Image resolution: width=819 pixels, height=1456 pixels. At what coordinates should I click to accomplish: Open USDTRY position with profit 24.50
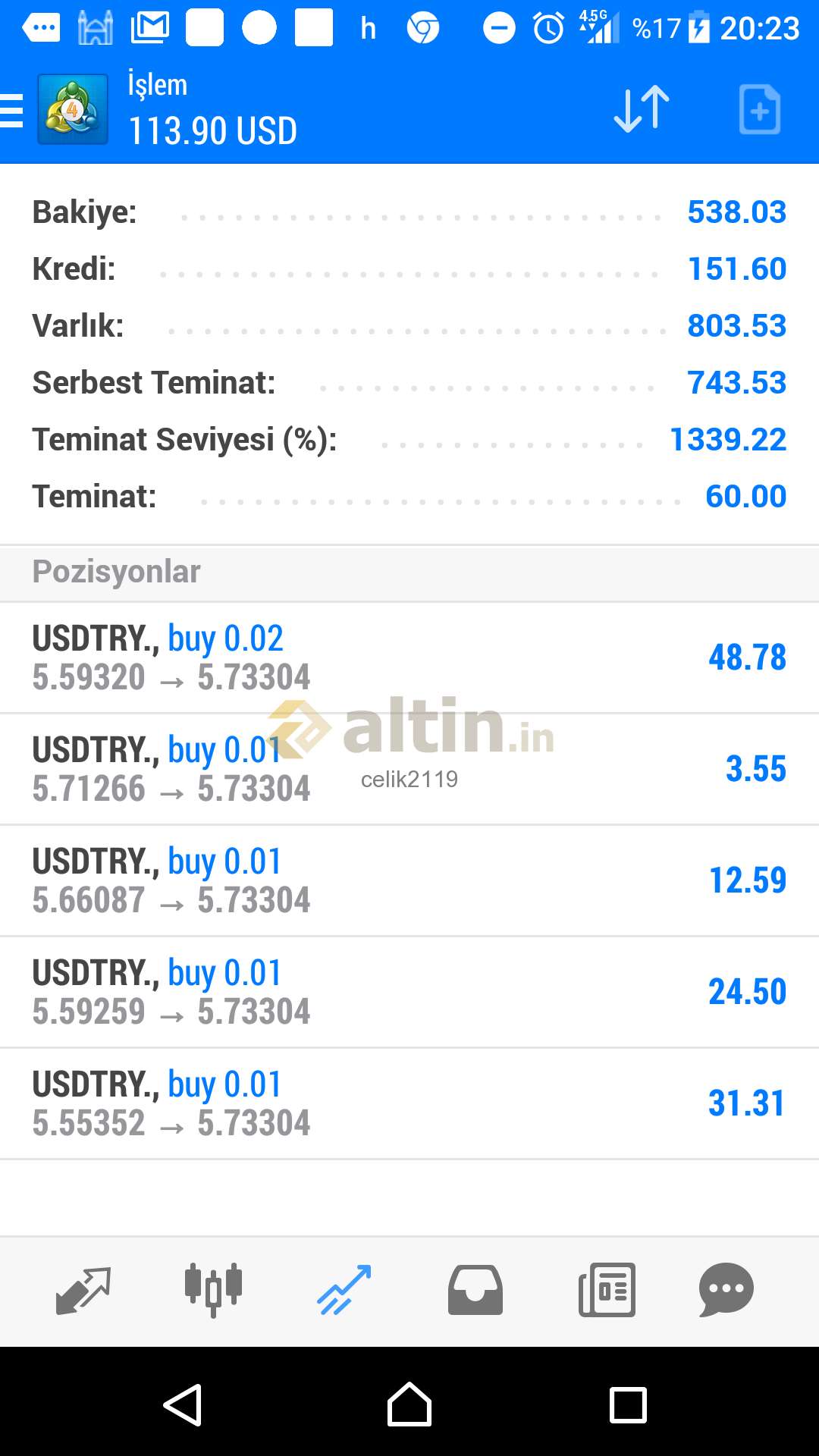409,992
